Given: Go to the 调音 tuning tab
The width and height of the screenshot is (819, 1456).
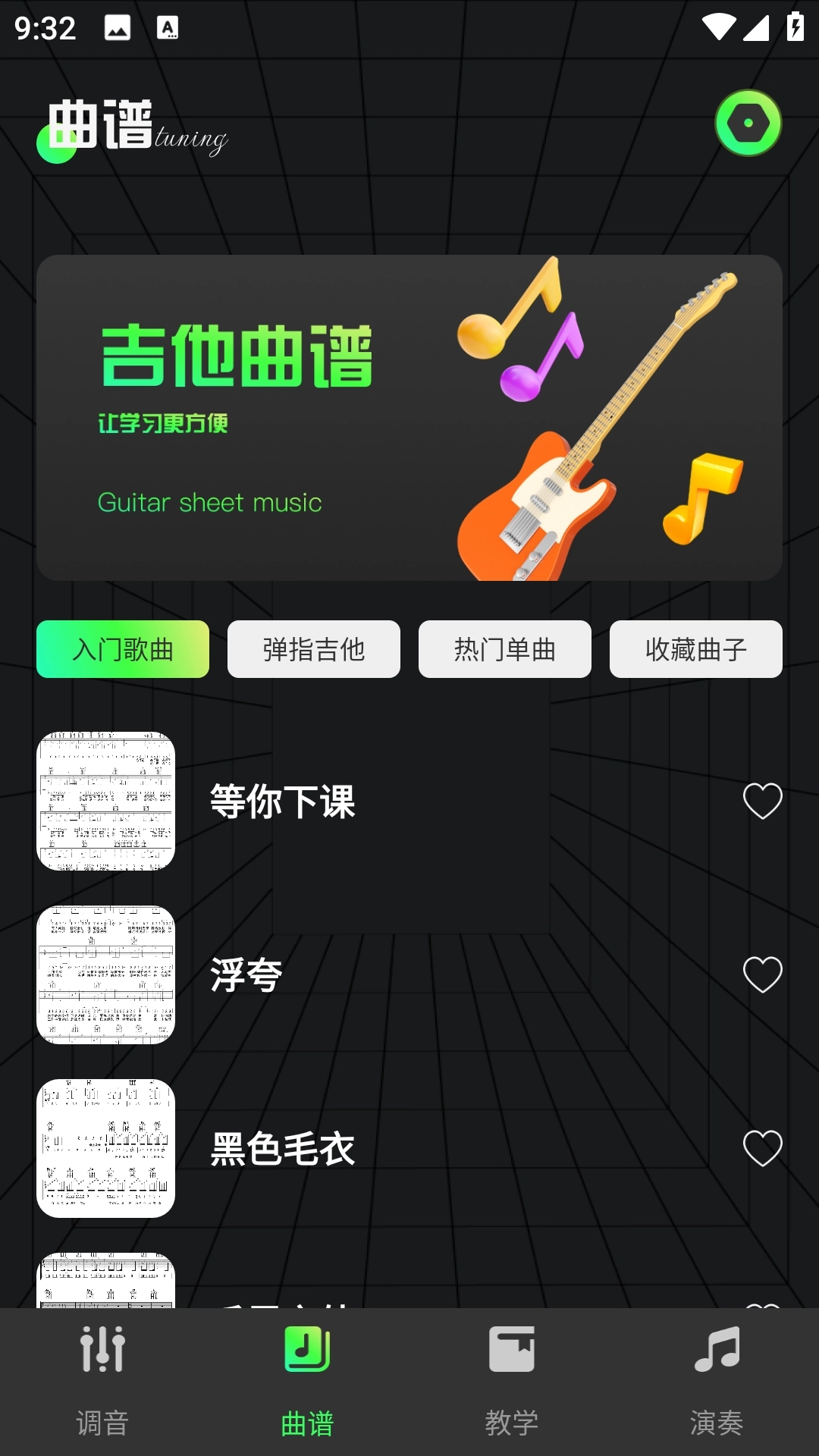Looking at the screenshot, I should [x=102, y=1380].
